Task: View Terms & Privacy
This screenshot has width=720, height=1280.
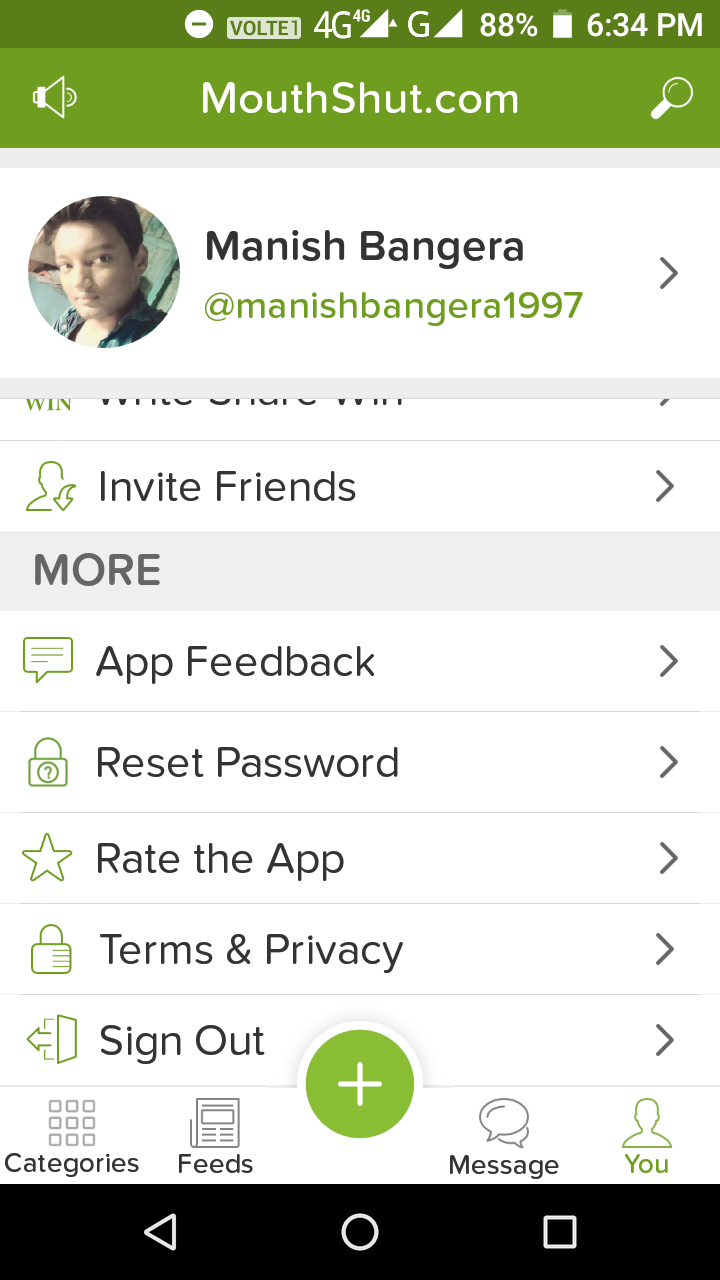Action: [x=360, y=950]
